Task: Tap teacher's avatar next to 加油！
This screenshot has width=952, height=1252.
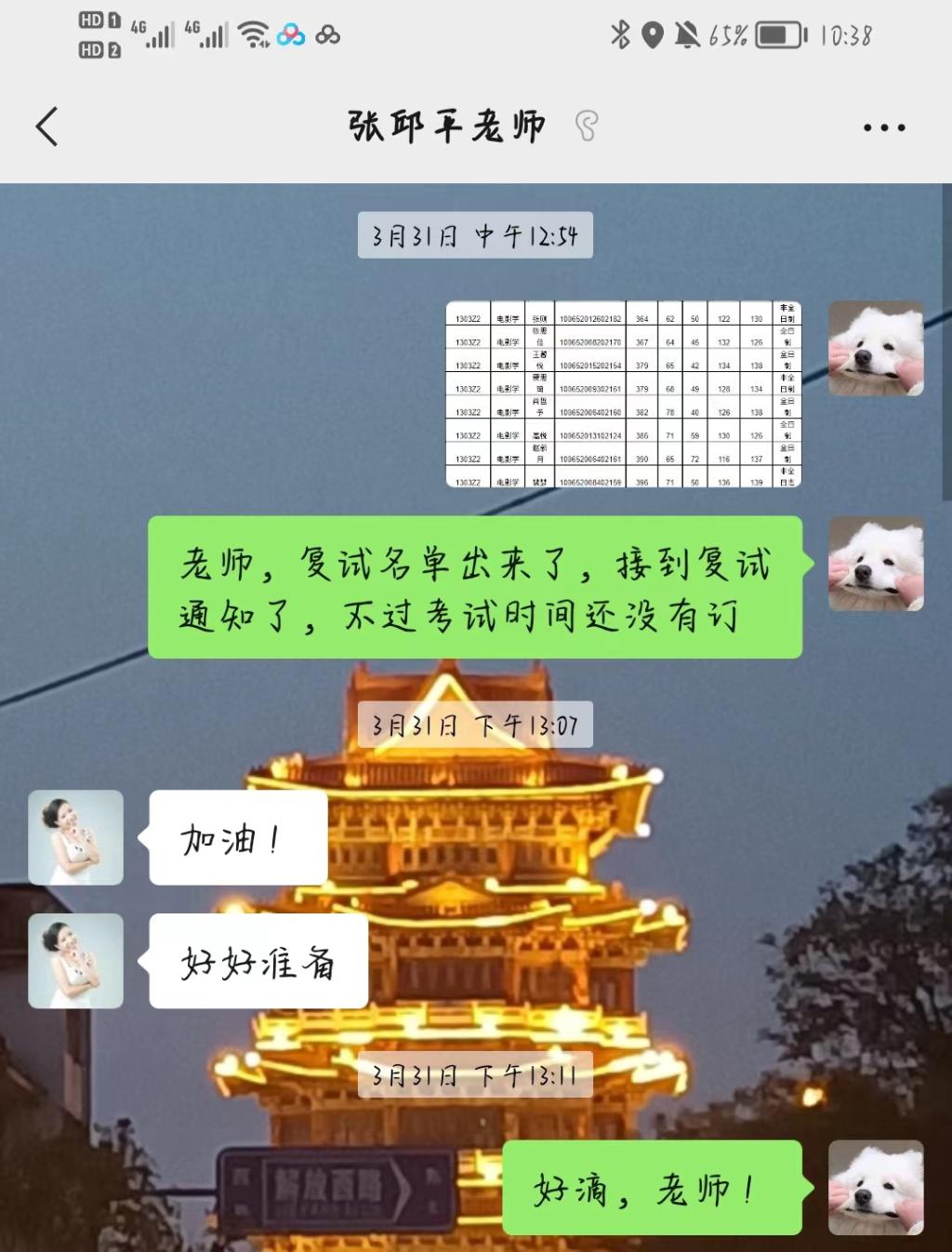Action: click(75, 837)
